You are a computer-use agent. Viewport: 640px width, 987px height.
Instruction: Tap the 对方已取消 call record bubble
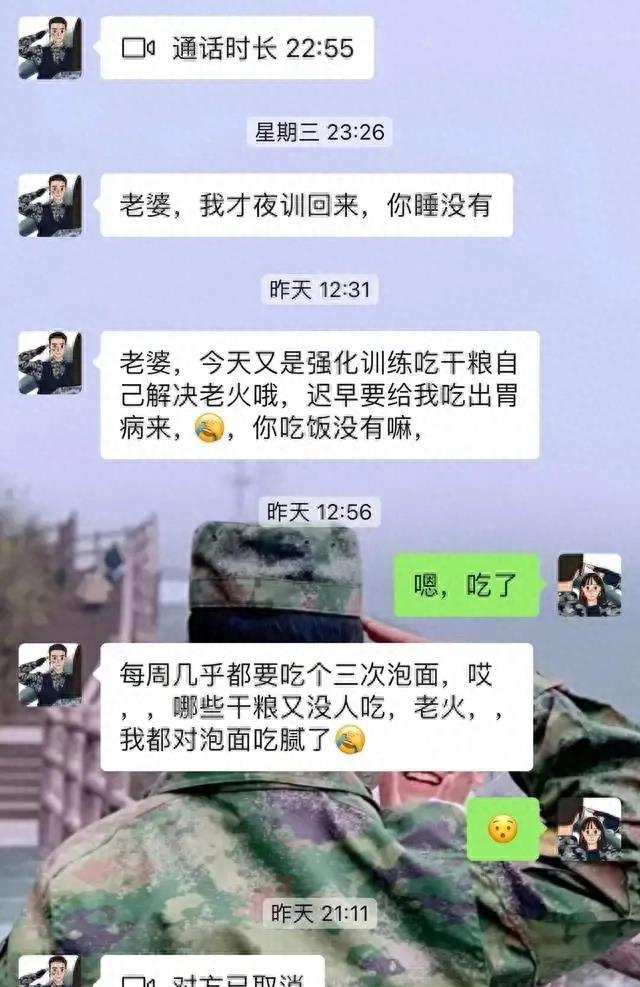coord(212,973)
